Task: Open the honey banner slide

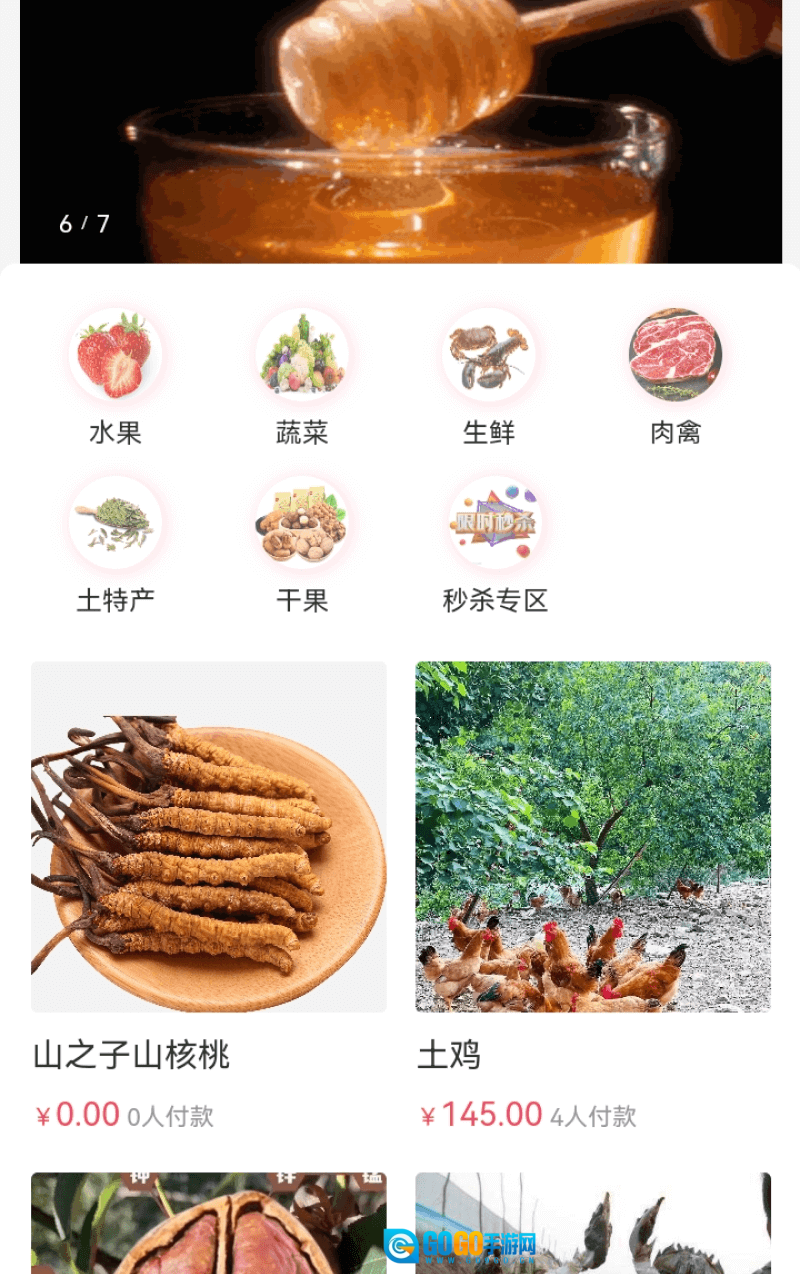Action: click(400, 130)
